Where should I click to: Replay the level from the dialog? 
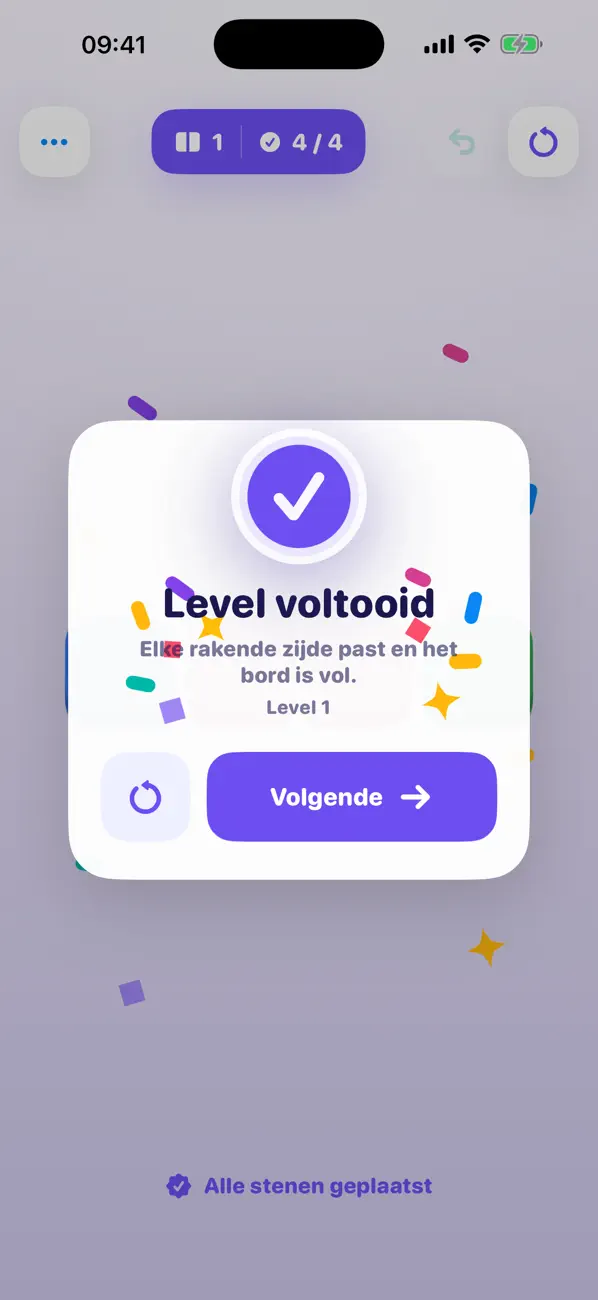point(145,797)
